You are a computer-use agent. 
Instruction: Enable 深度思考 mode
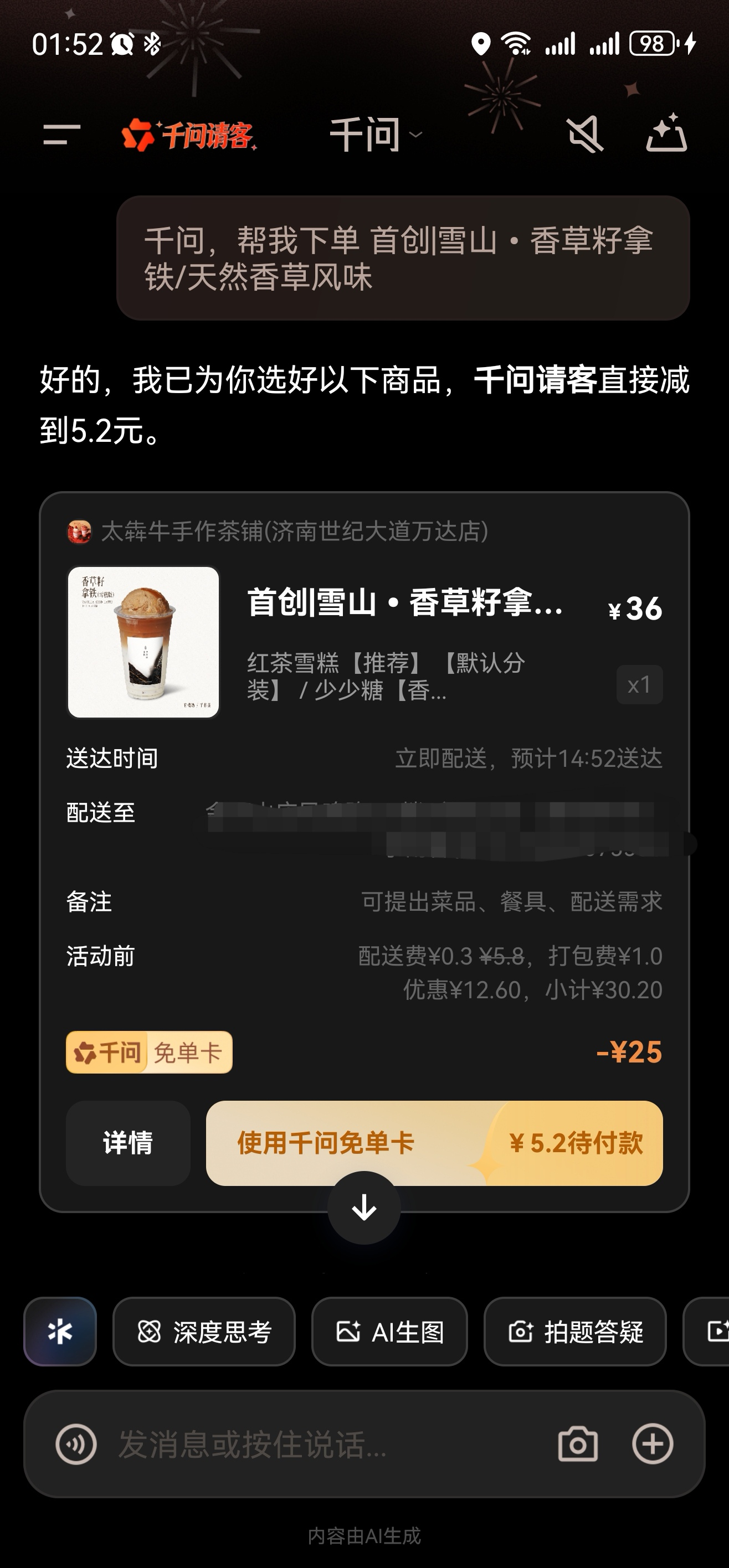pos(204,1332)
